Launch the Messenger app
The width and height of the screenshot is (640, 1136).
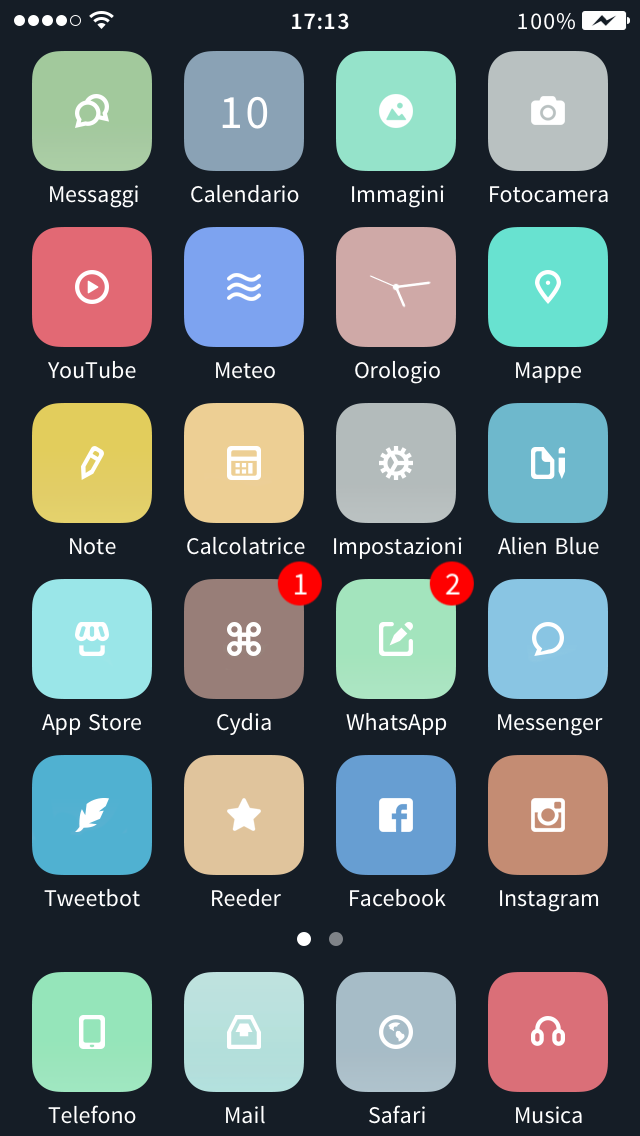pyautogui.click(x=548, y=639)
